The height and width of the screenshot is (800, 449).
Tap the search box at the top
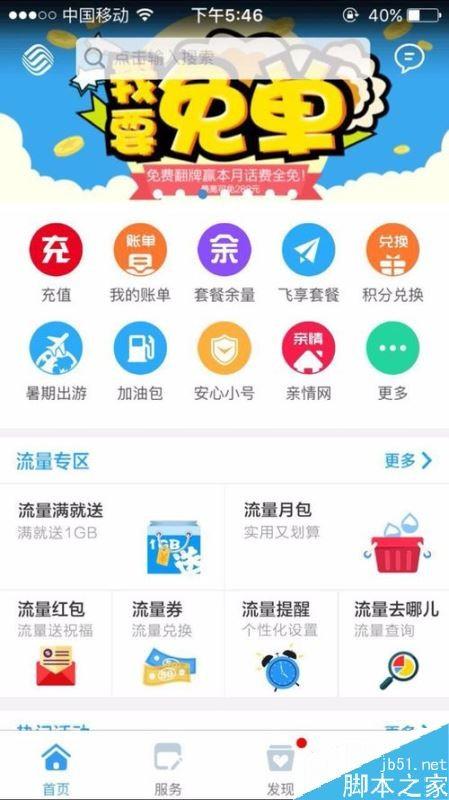click(x=223, y=58)
